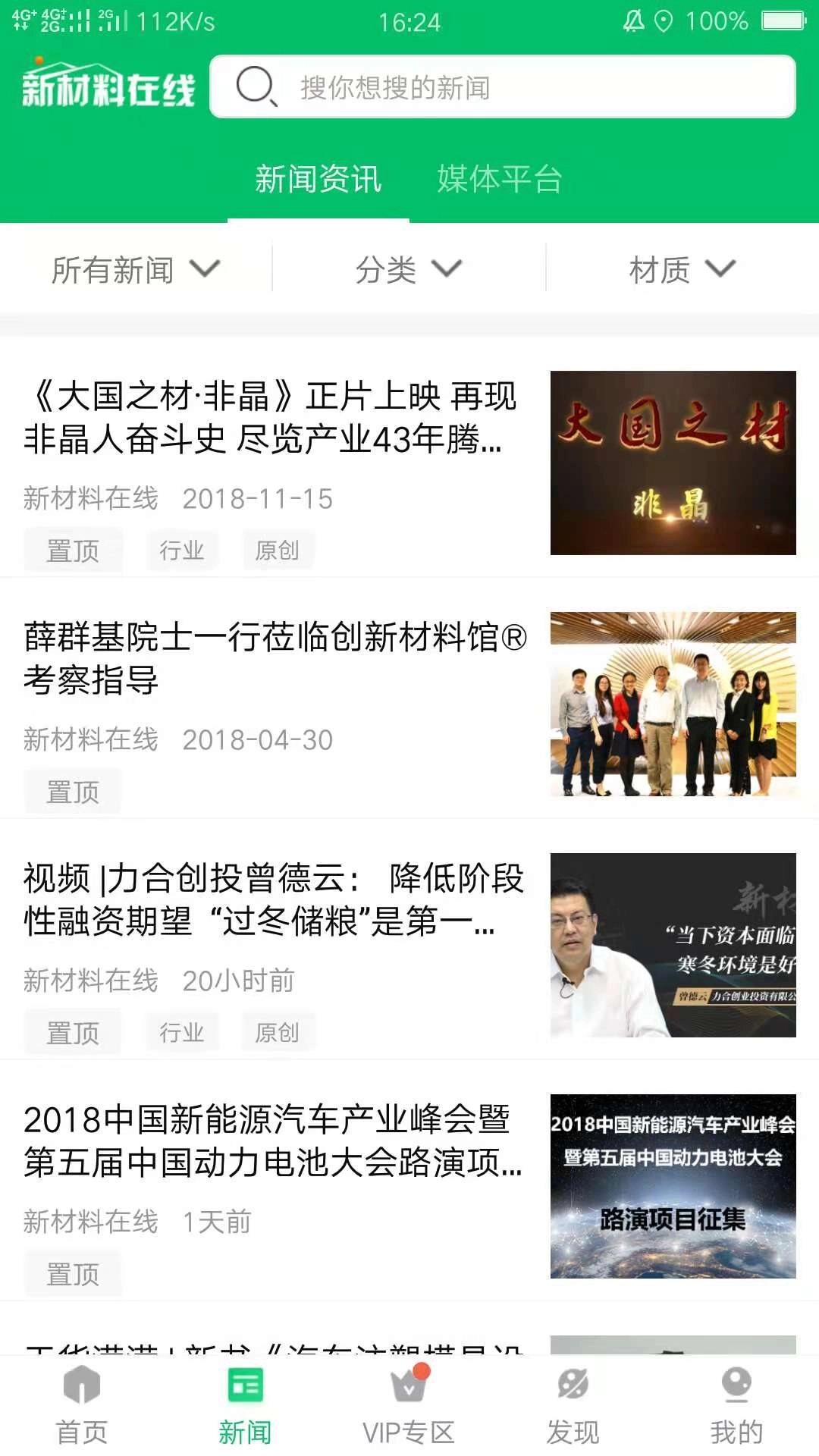Tap the 新闻 bottom navigation tab
Image resolution: width=819 pixels, height=1456 pixels.
tap(245, 1404)
